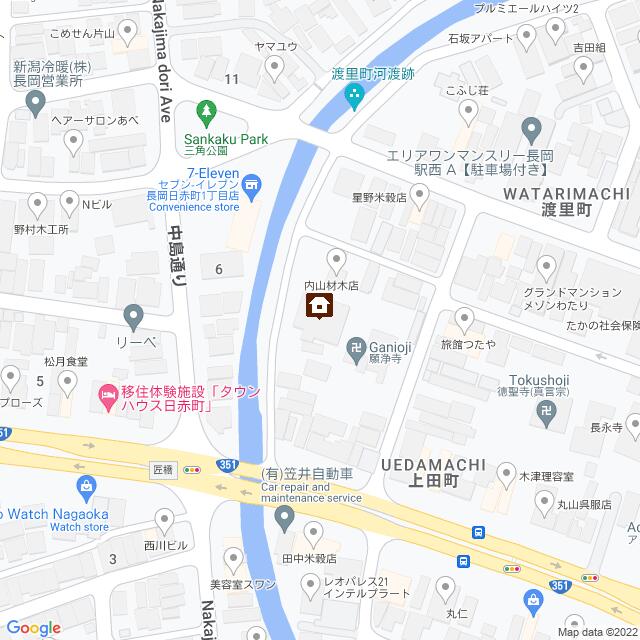Tap the 渡里町河渡跡 landmark pin
Screen dimensions: 640x640
(x=352, y=97)
